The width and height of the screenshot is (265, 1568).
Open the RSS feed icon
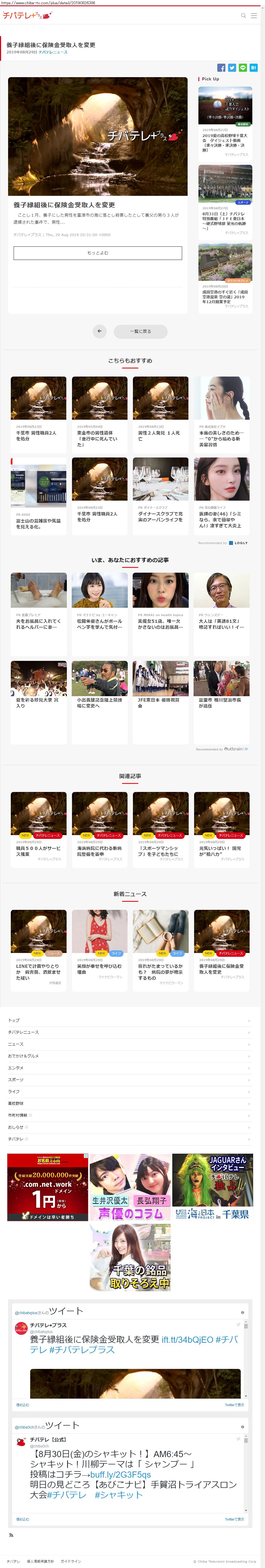point(11,1535)
